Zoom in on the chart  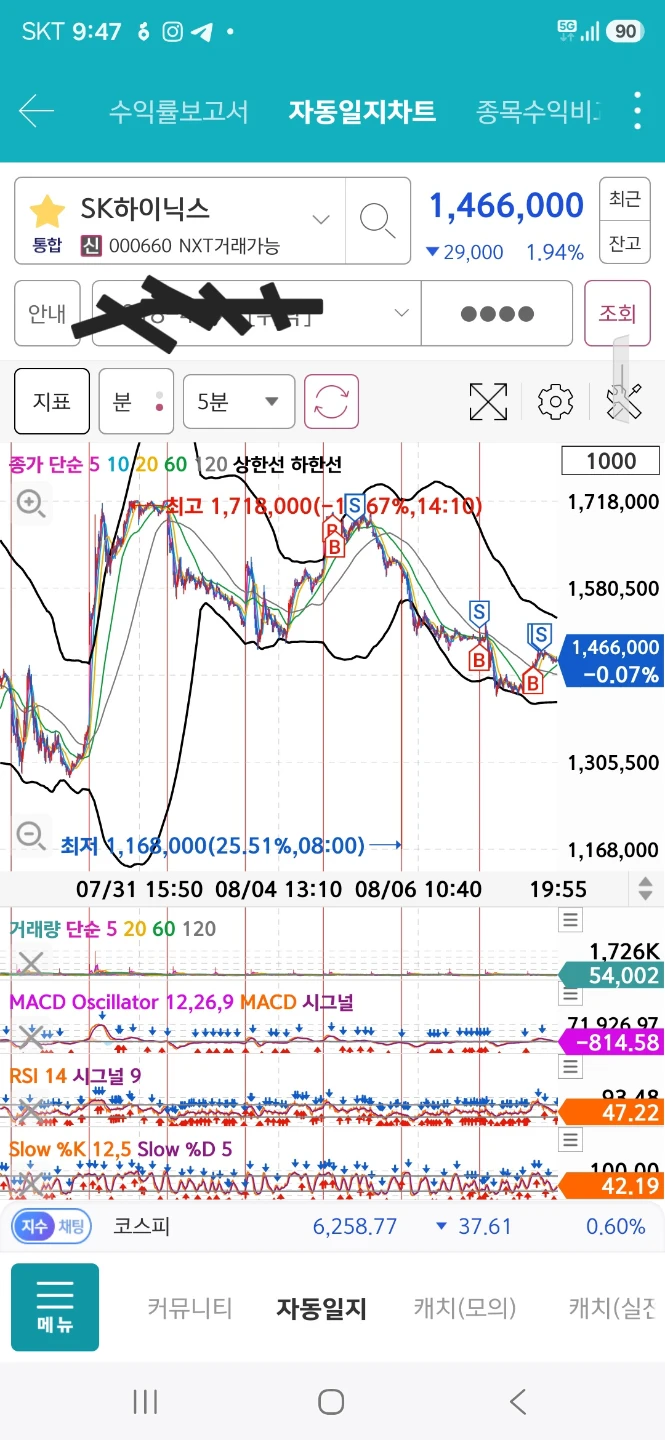[31, 504]
